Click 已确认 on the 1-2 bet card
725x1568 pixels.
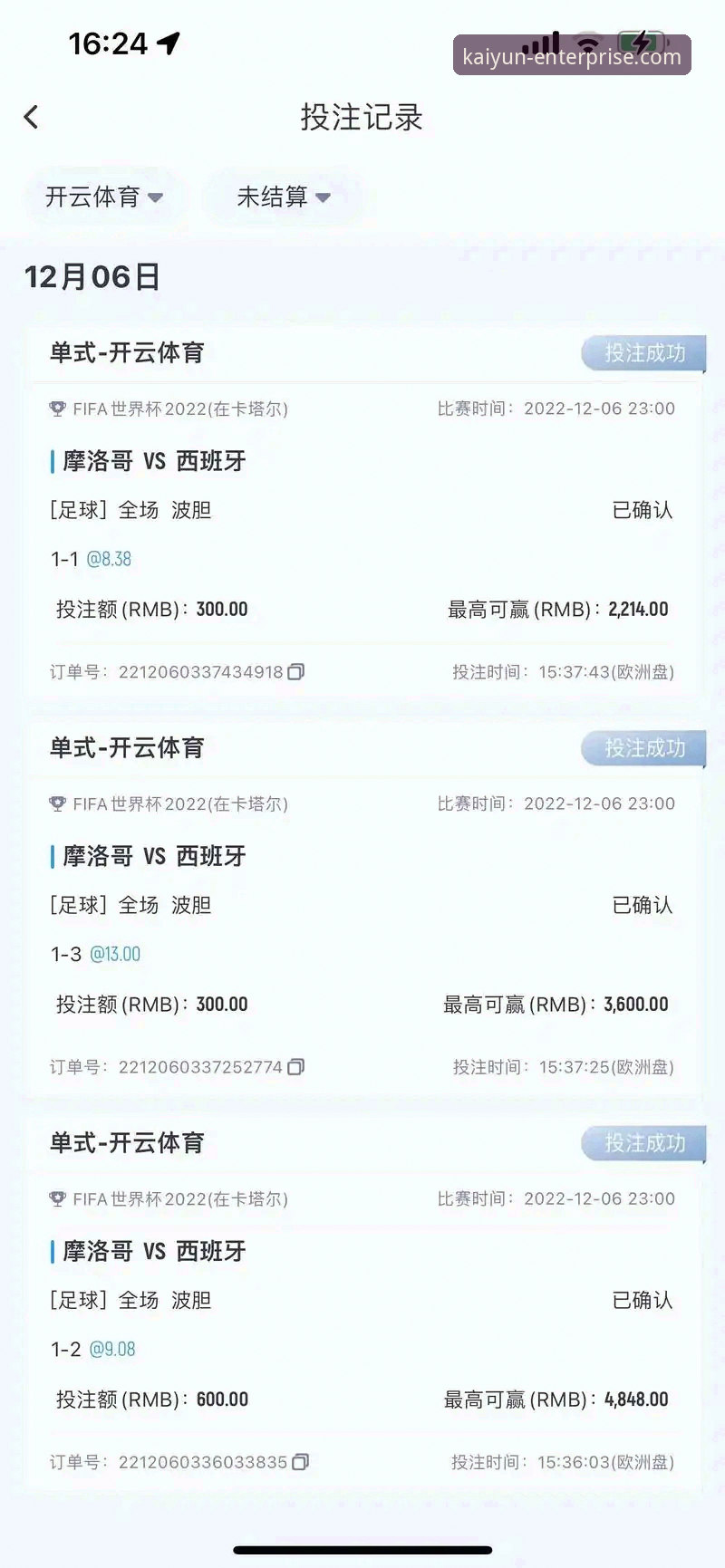click(642, 1301)
